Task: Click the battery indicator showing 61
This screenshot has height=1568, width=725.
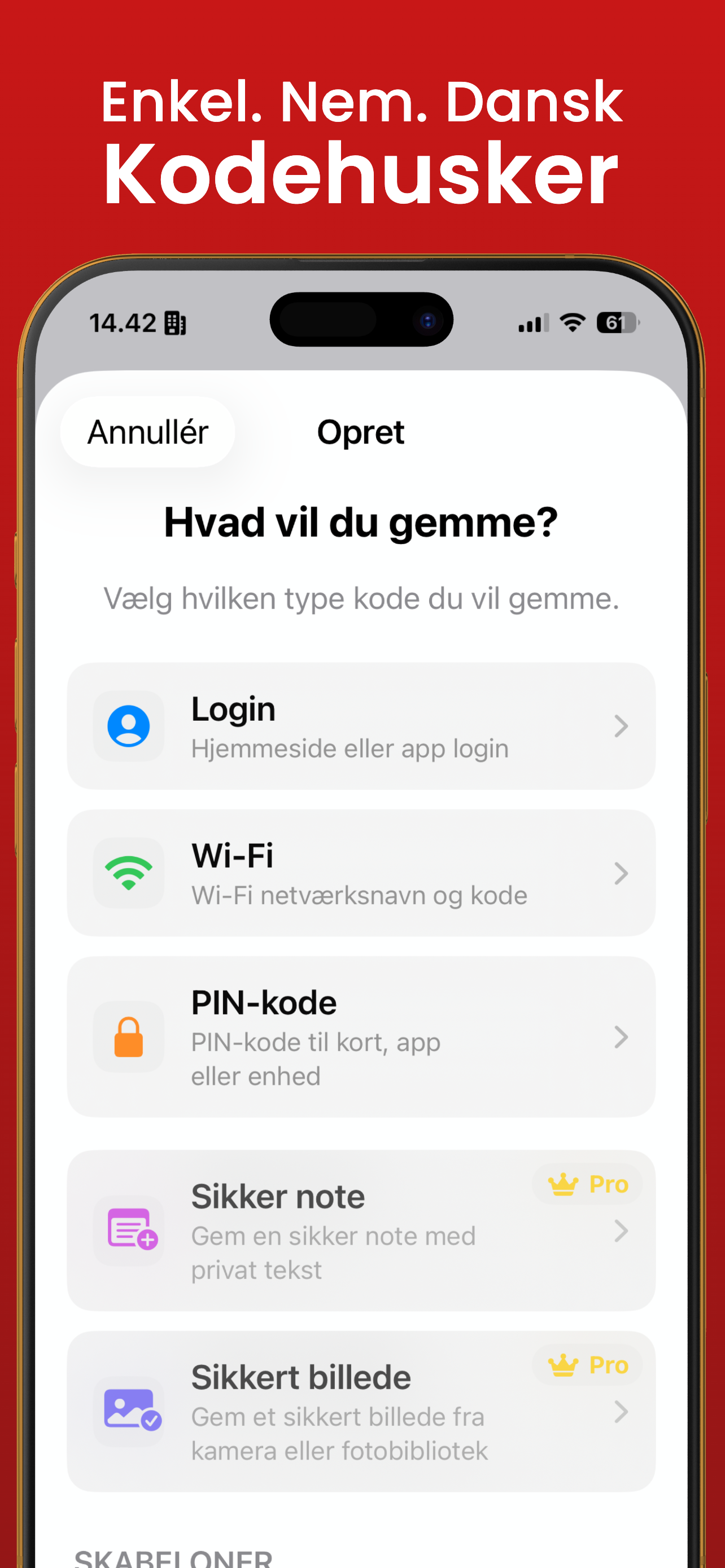Action: point(617,322)
